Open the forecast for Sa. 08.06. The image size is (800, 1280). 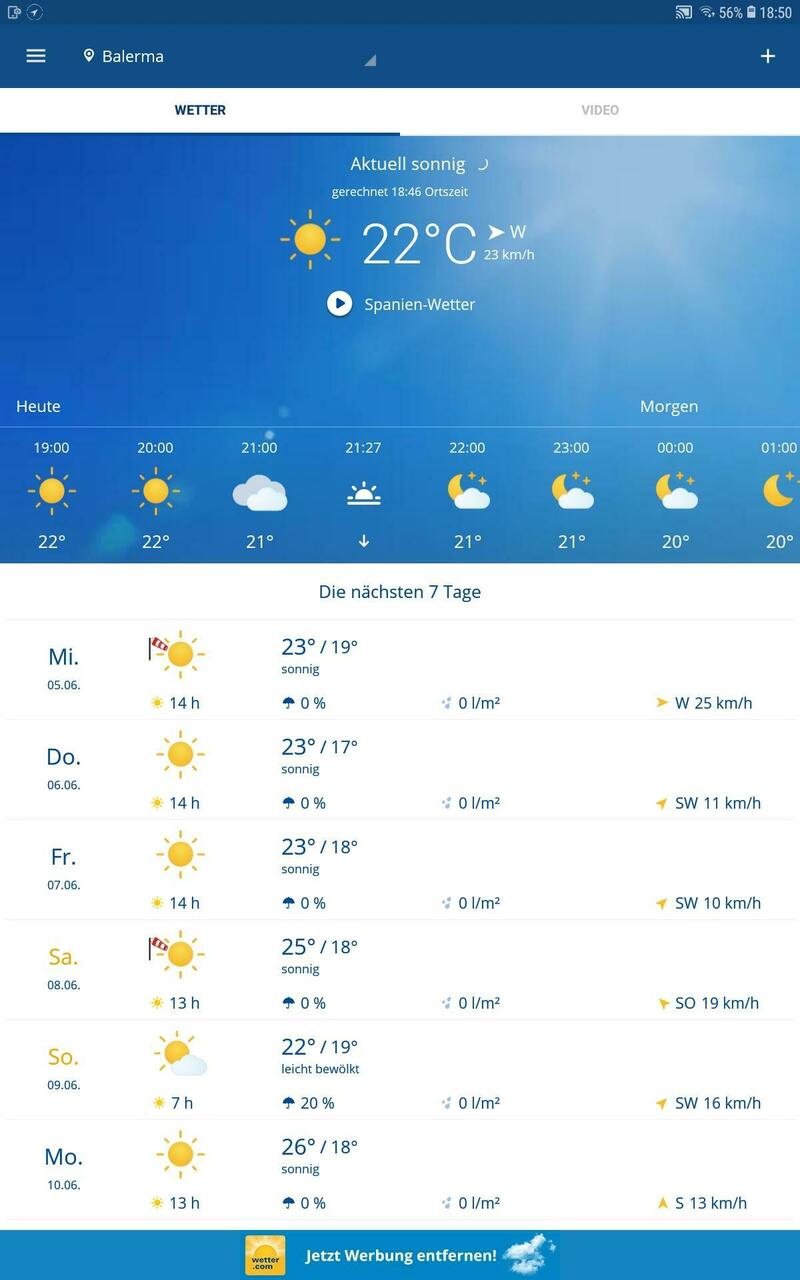click(400, 970)
